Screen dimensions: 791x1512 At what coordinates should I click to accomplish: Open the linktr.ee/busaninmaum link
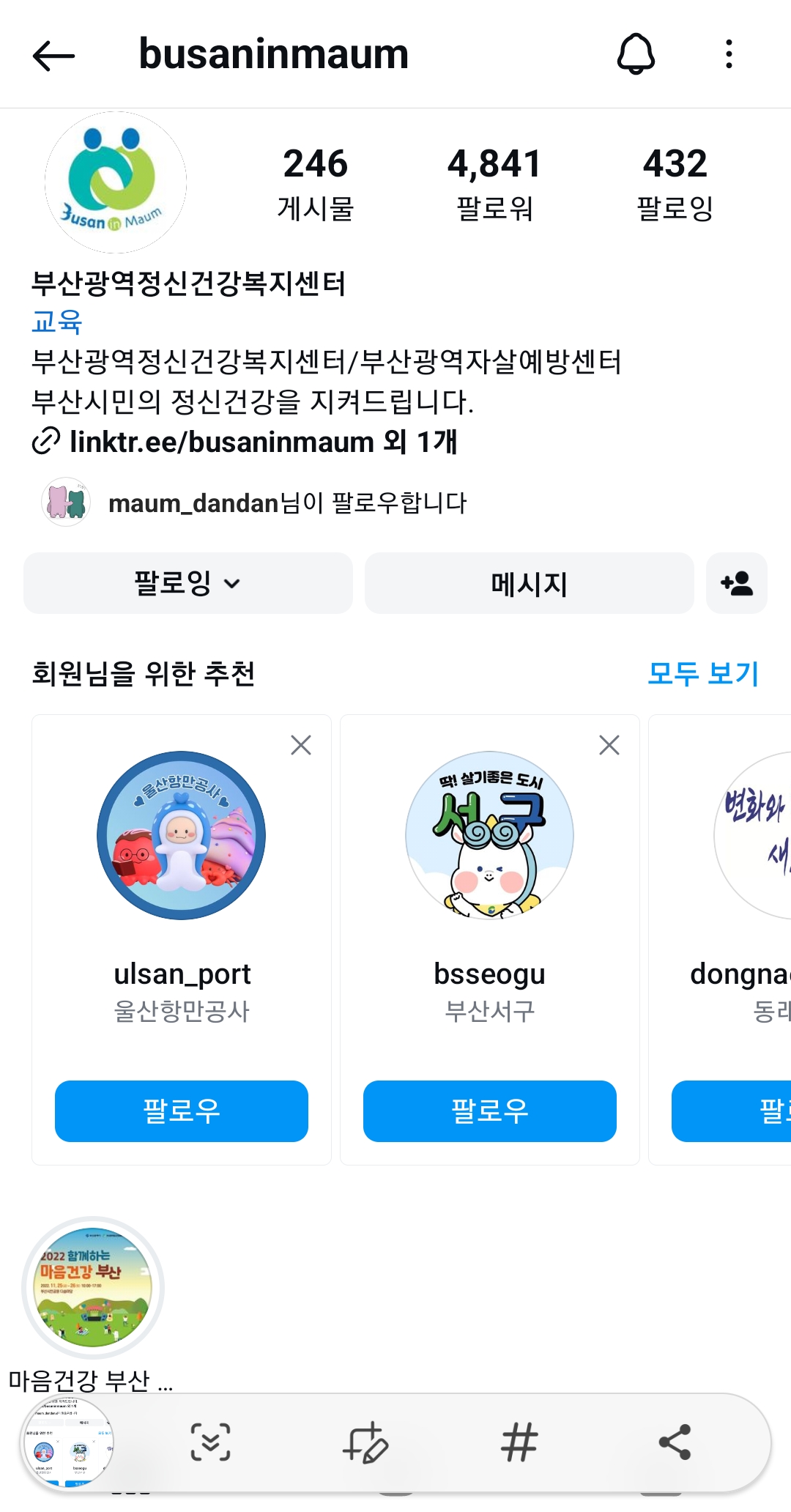coord(222,442)
